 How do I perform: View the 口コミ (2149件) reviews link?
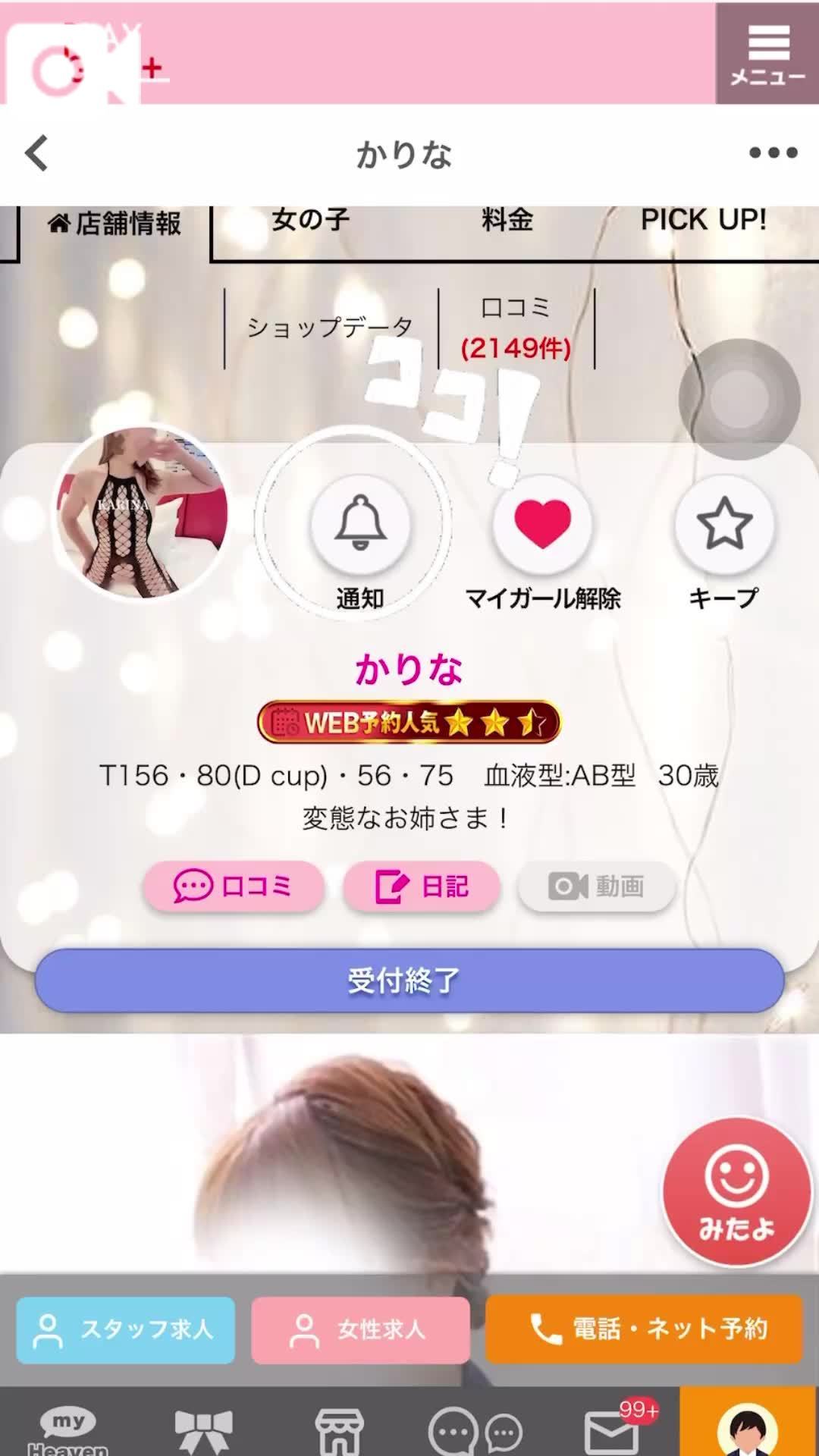516,328
